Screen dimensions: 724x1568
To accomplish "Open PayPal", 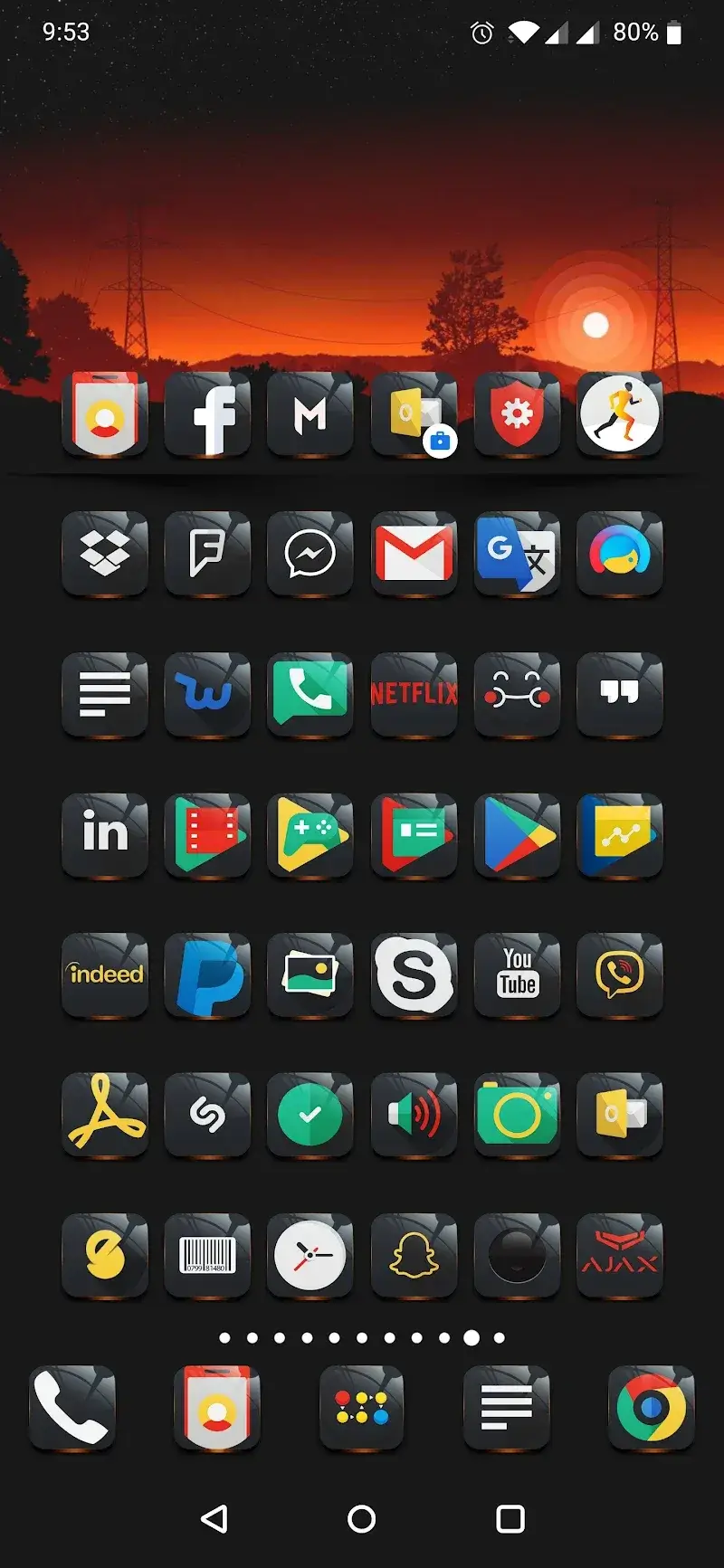I will (x=206, y=975).
